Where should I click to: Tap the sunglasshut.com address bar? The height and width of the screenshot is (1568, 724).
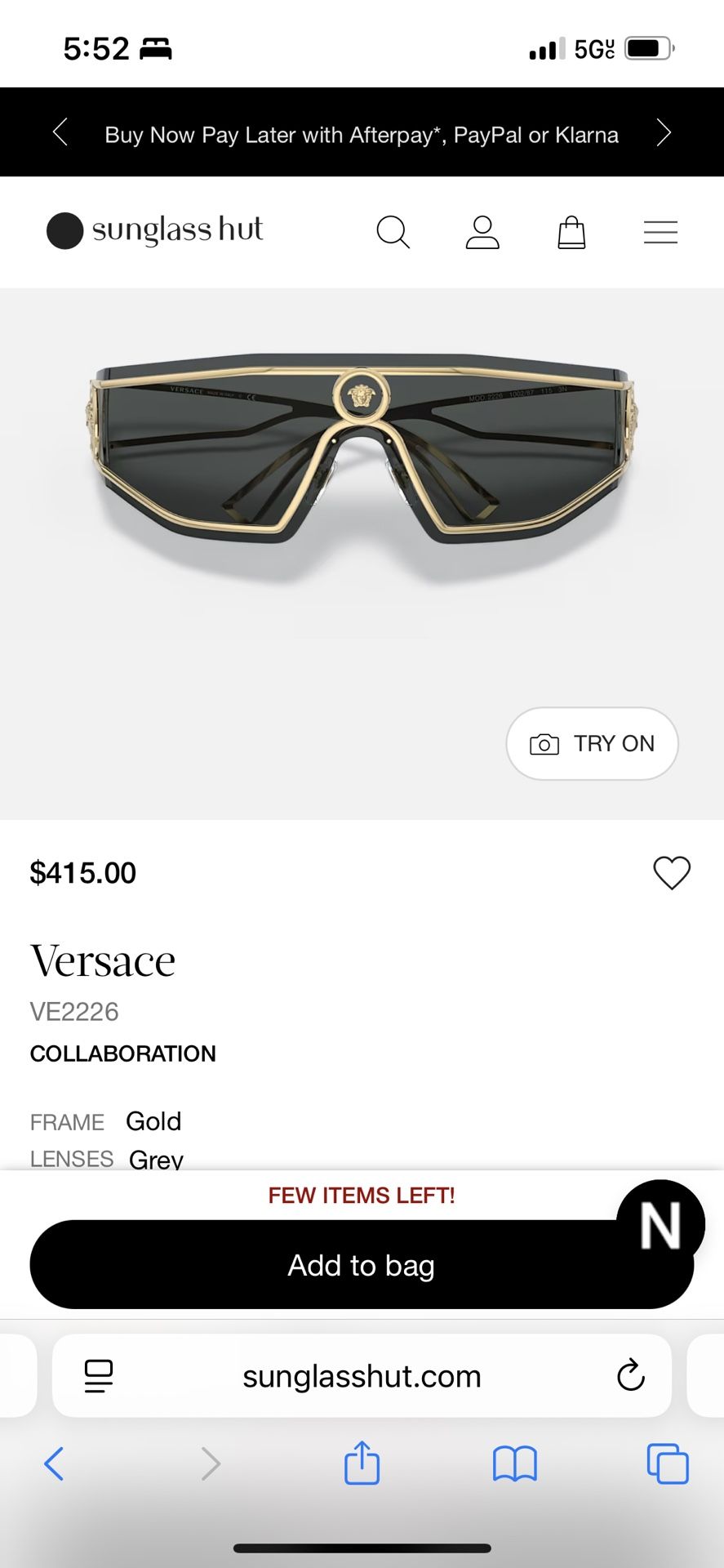pyautogui.click(x=362, y=1376)
